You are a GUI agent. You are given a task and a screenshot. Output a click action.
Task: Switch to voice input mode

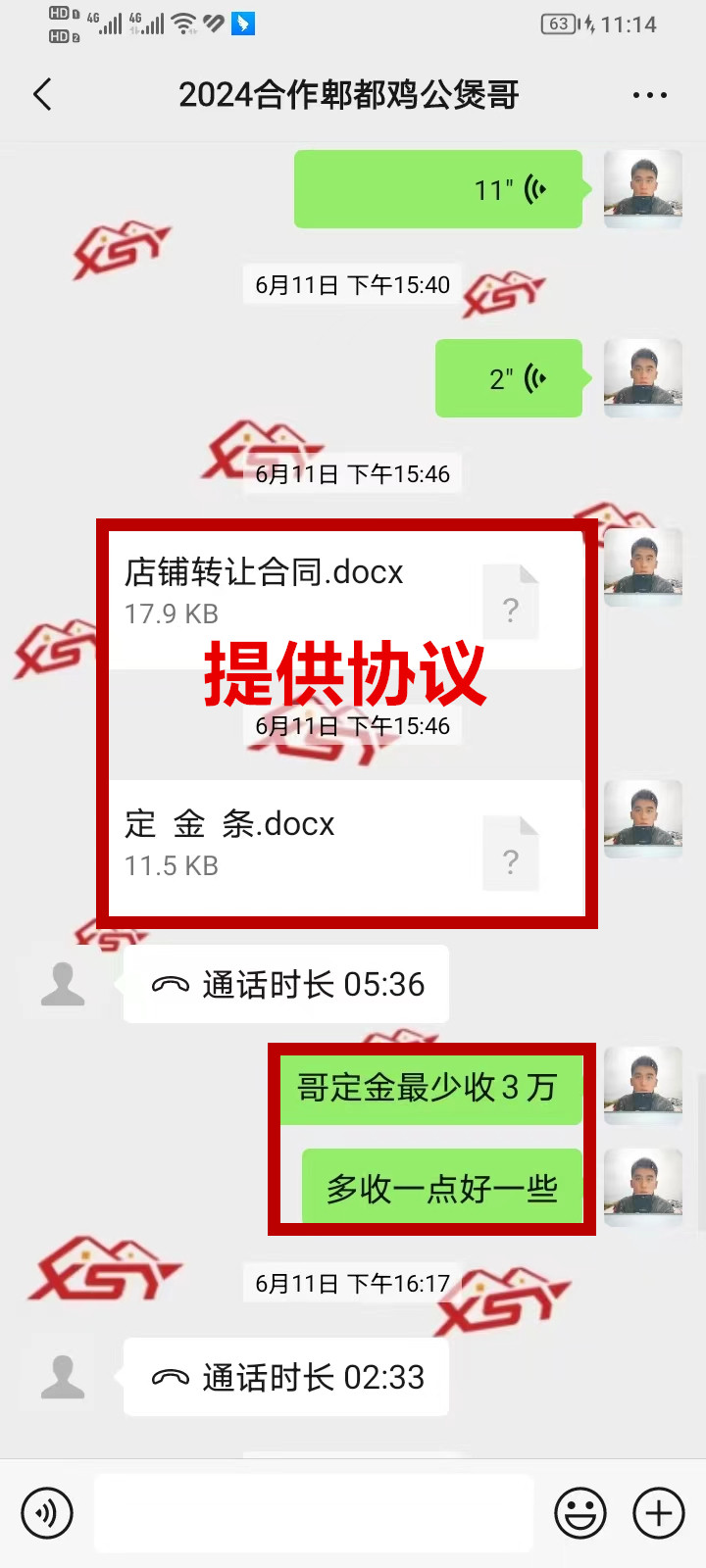pos(46,1513)
